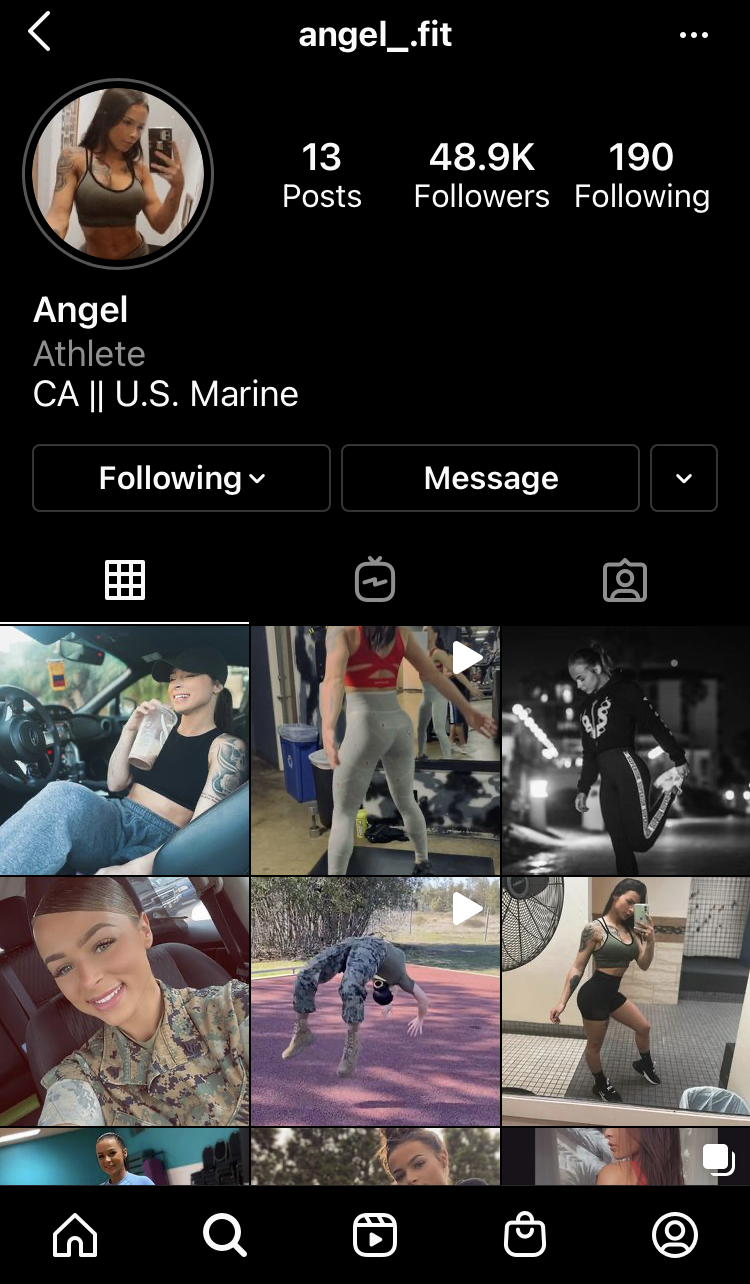Open the car selfie post with drink
Image resolution: width=750 pixels, height=1284 pixels.
click(x=124, y=750)
